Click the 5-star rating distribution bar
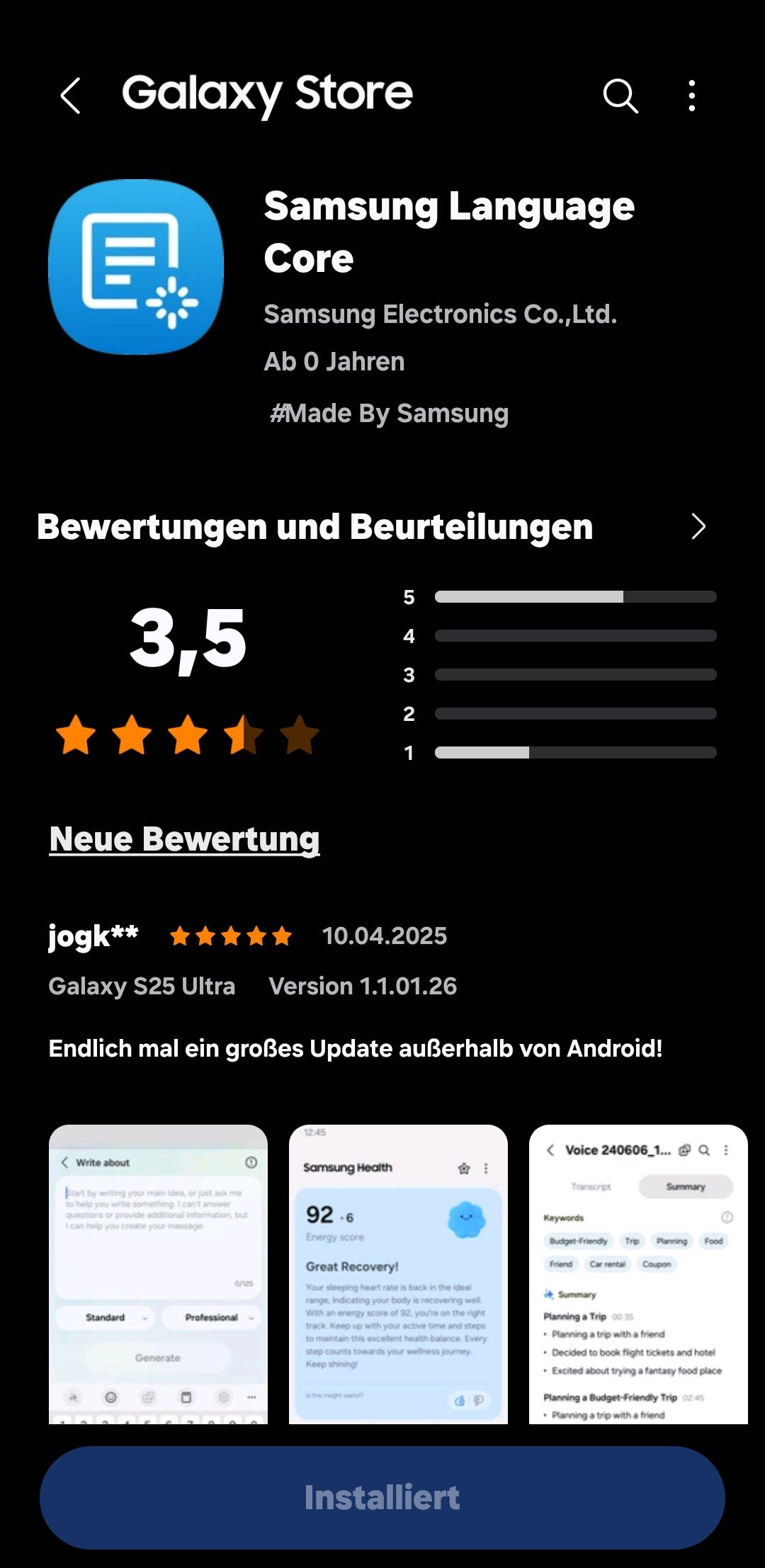 pos(575,597)
